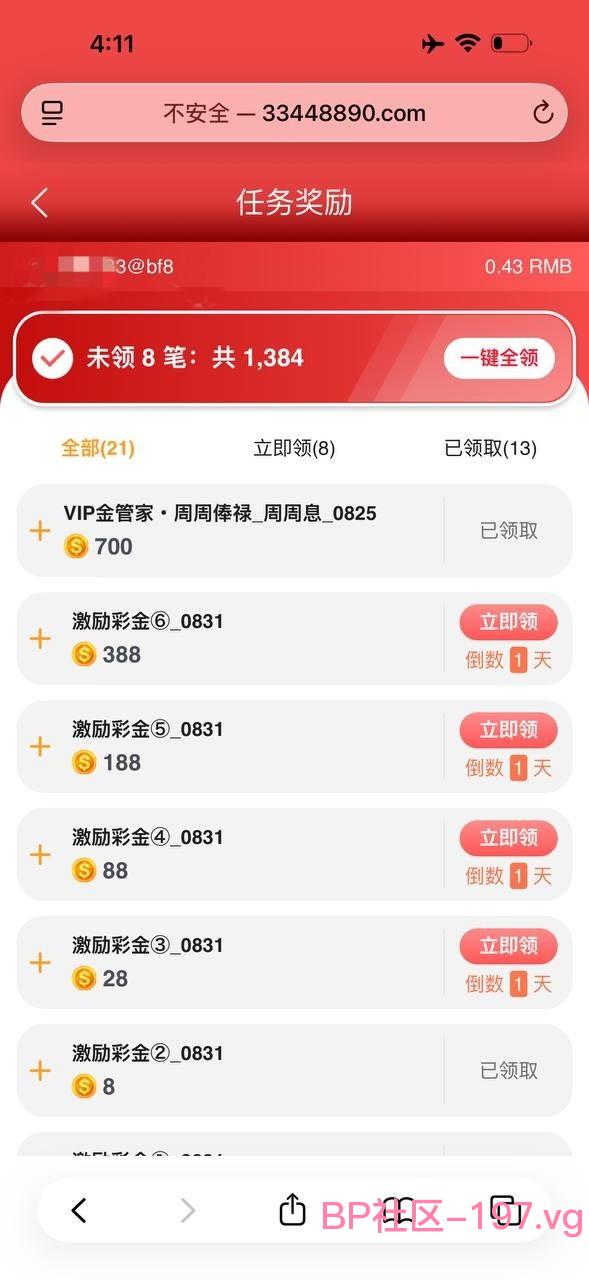Claim 激励彩金④_0831 reward of 88
The width and height of the screenshot is (589, 1280).
[508, 838]
